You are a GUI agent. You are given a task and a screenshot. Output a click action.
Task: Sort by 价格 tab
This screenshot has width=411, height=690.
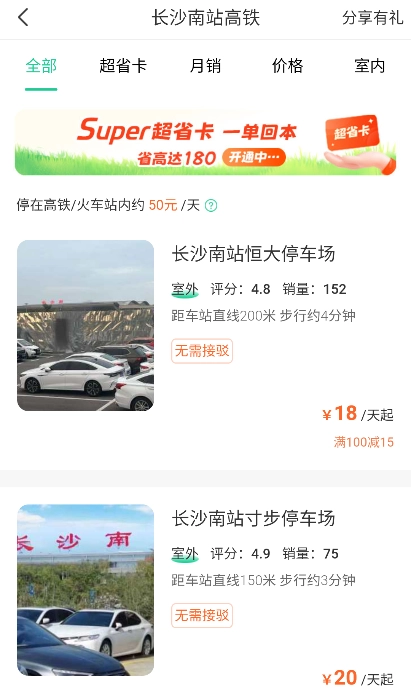point(287,66)
